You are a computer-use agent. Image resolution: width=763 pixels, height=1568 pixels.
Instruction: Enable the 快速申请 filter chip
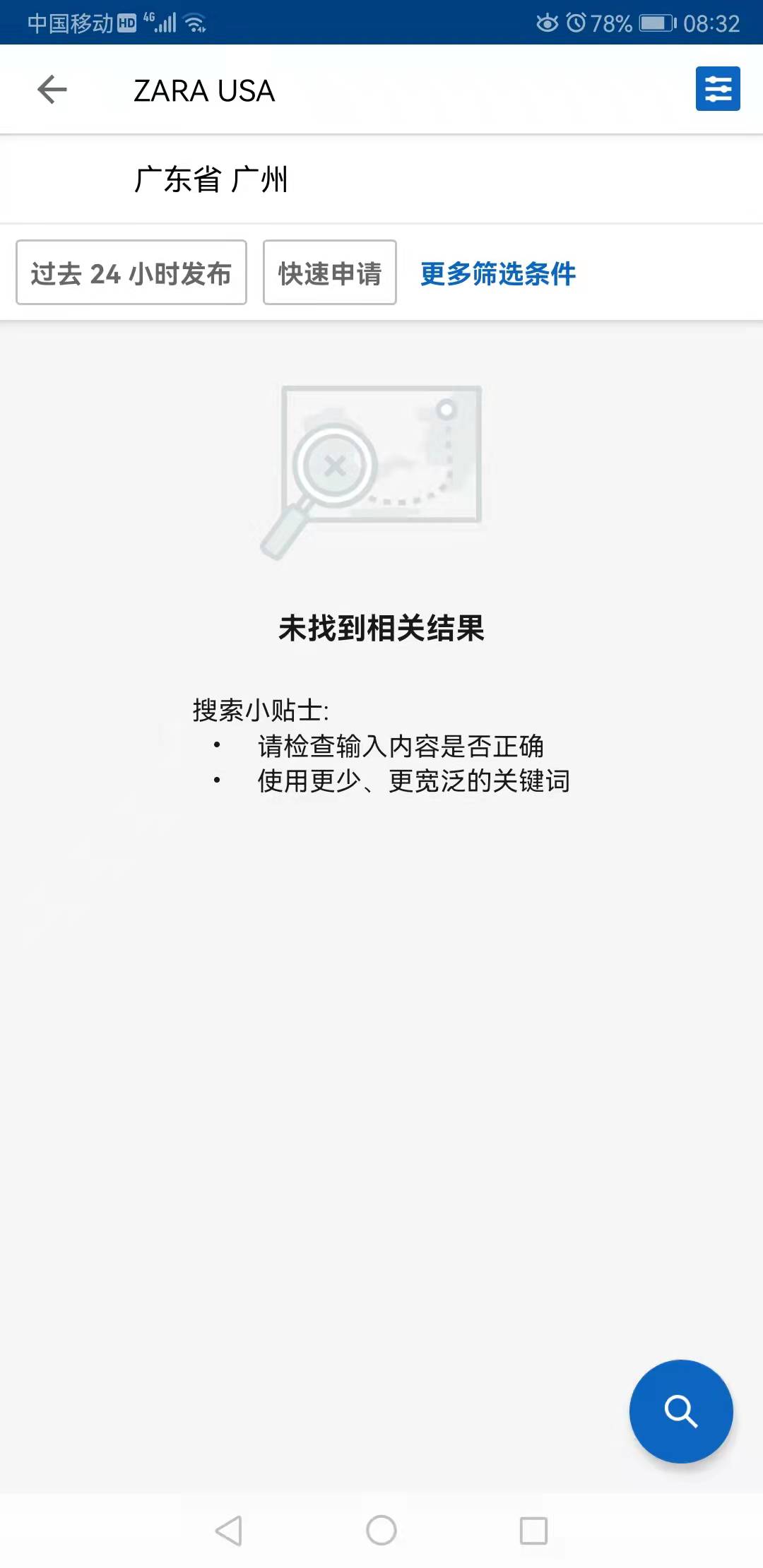[329, 273]
